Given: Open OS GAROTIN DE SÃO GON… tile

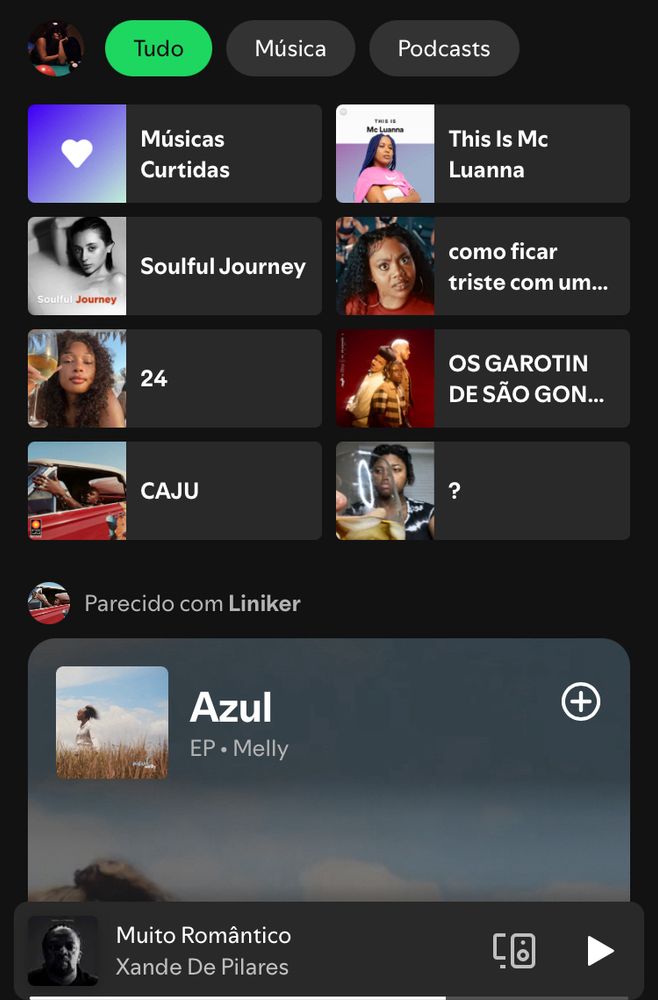Looking at the screenshot, I should (x=483, y=378).
